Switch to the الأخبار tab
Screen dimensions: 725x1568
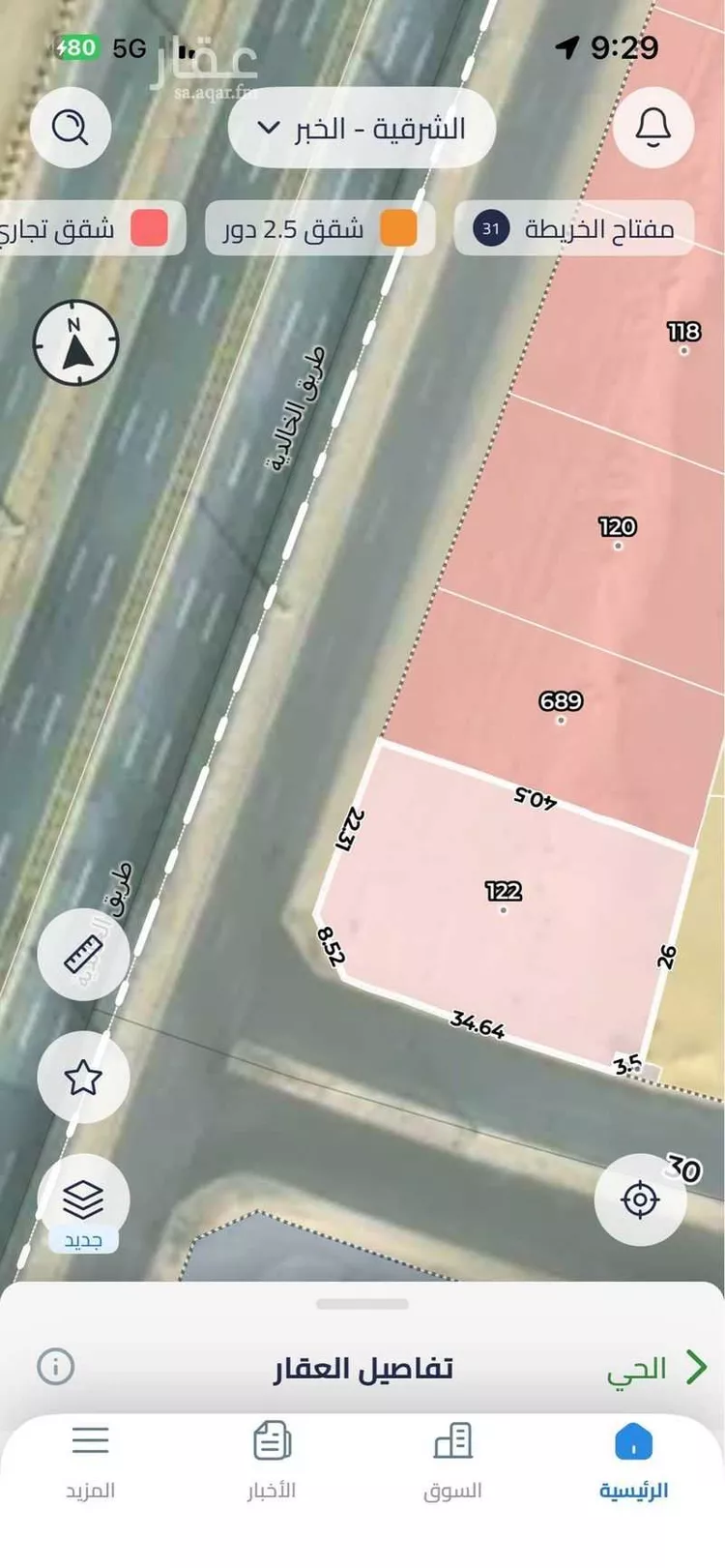272,1461
